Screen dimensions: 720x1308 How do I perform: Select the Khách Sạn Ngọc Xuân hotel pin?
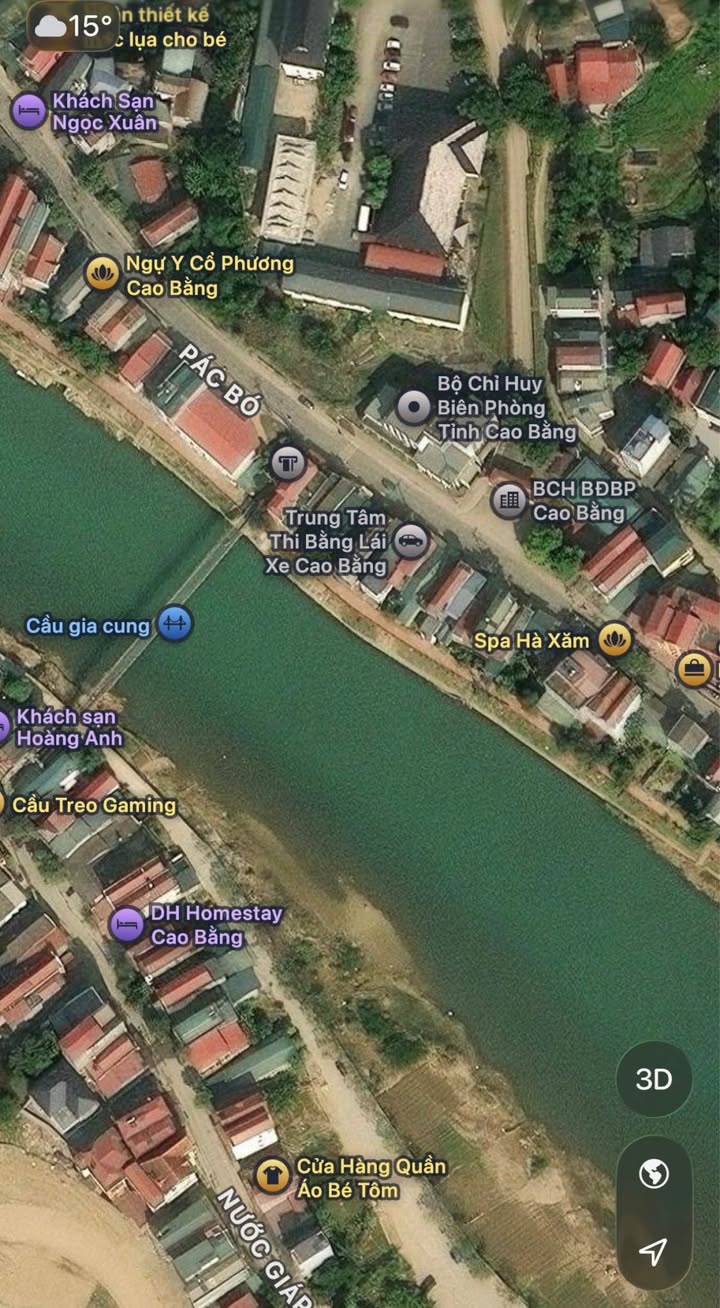[x=29, y=110]
